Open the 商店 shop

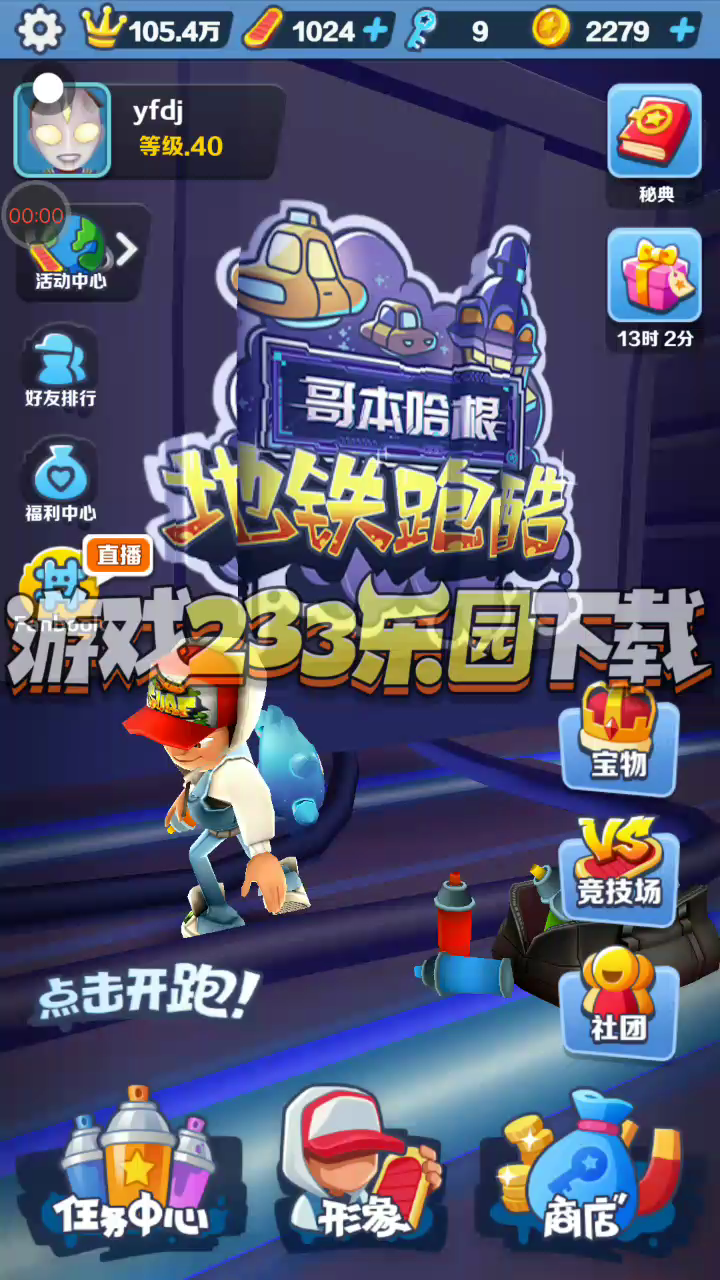coord(582,1172)
